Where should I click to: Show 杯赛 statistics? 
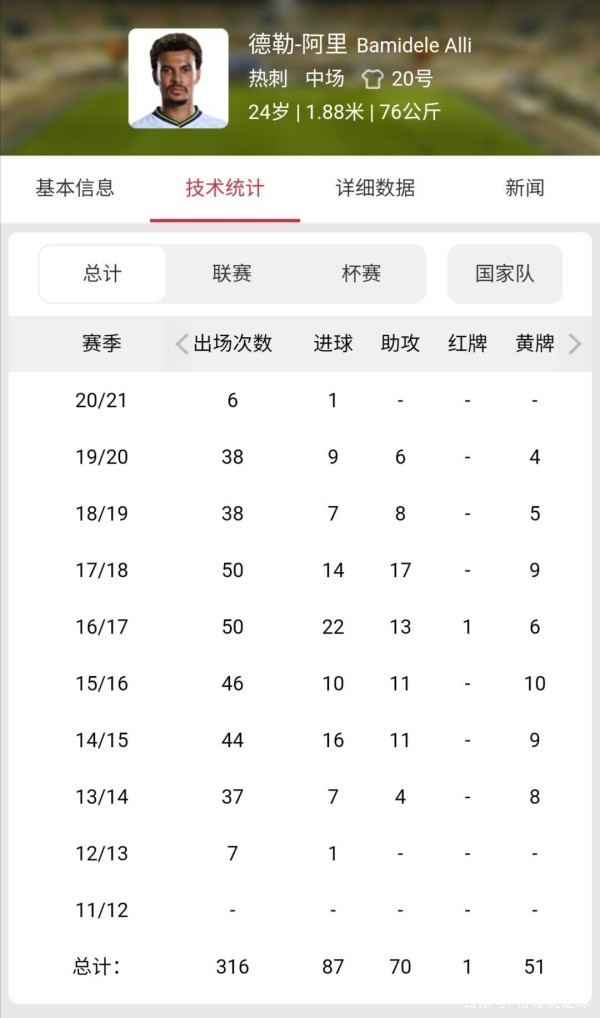click(x=361, y=273)
